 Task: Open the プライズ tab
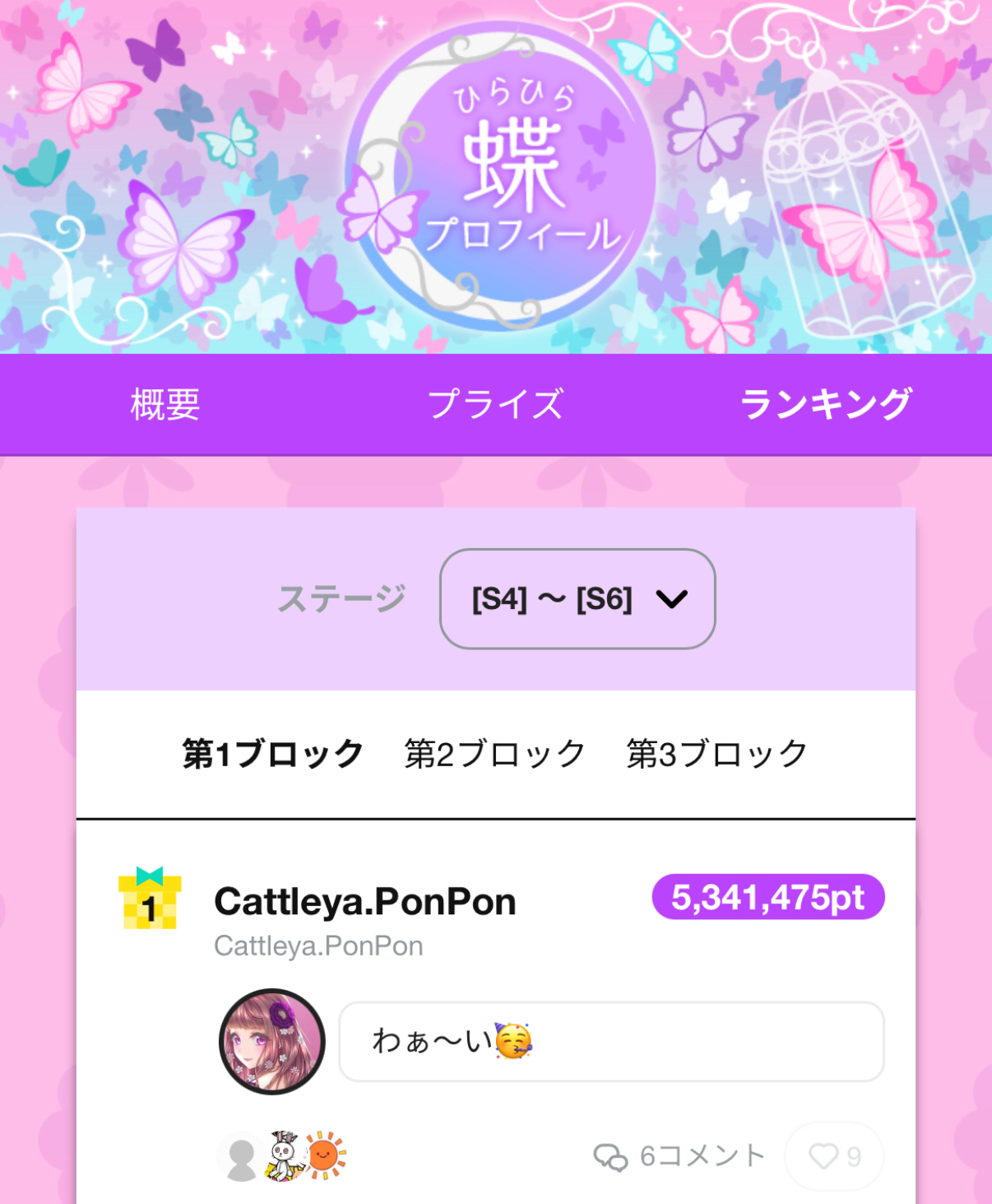pyautogui.click(x=495, y=404)
